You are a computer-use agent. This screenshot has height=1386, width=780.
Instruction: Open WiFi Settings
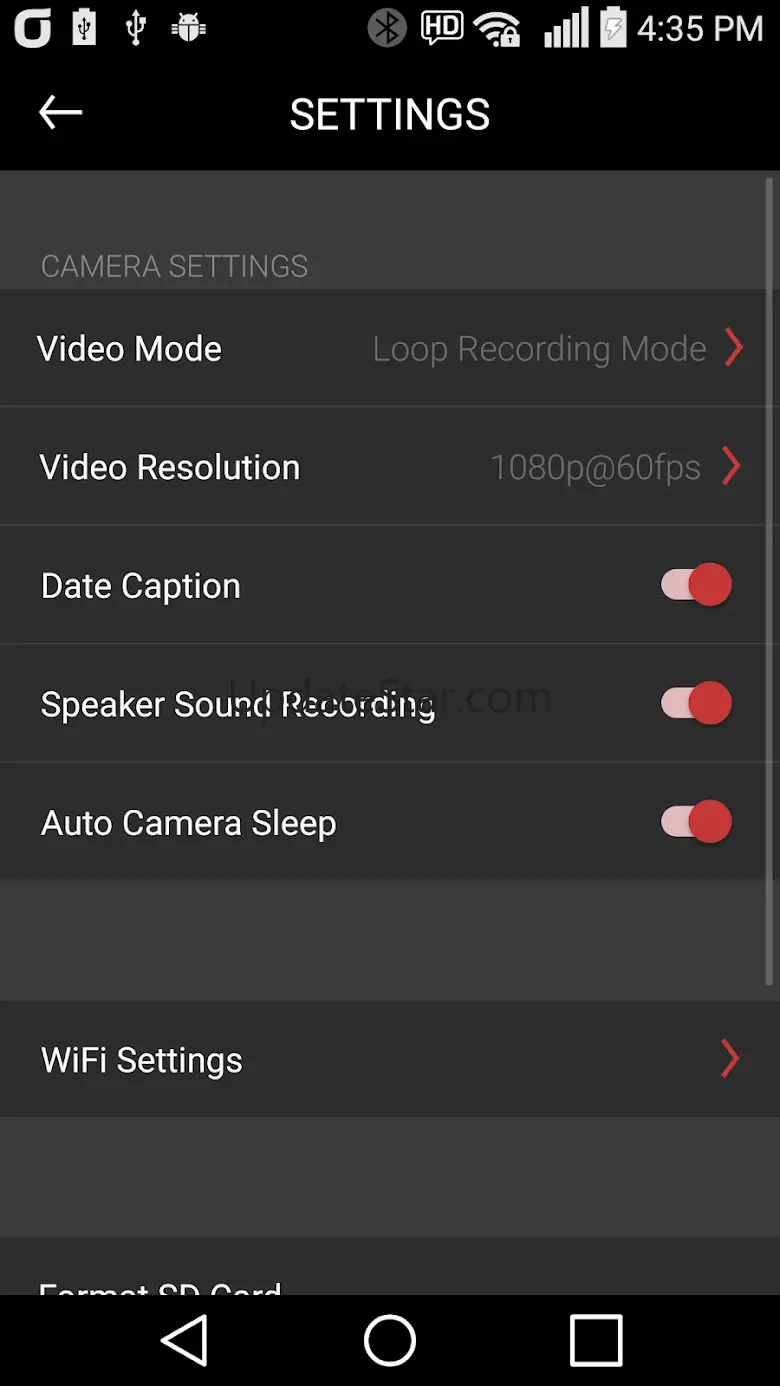pyautogui.click(x=388, y=1060)
